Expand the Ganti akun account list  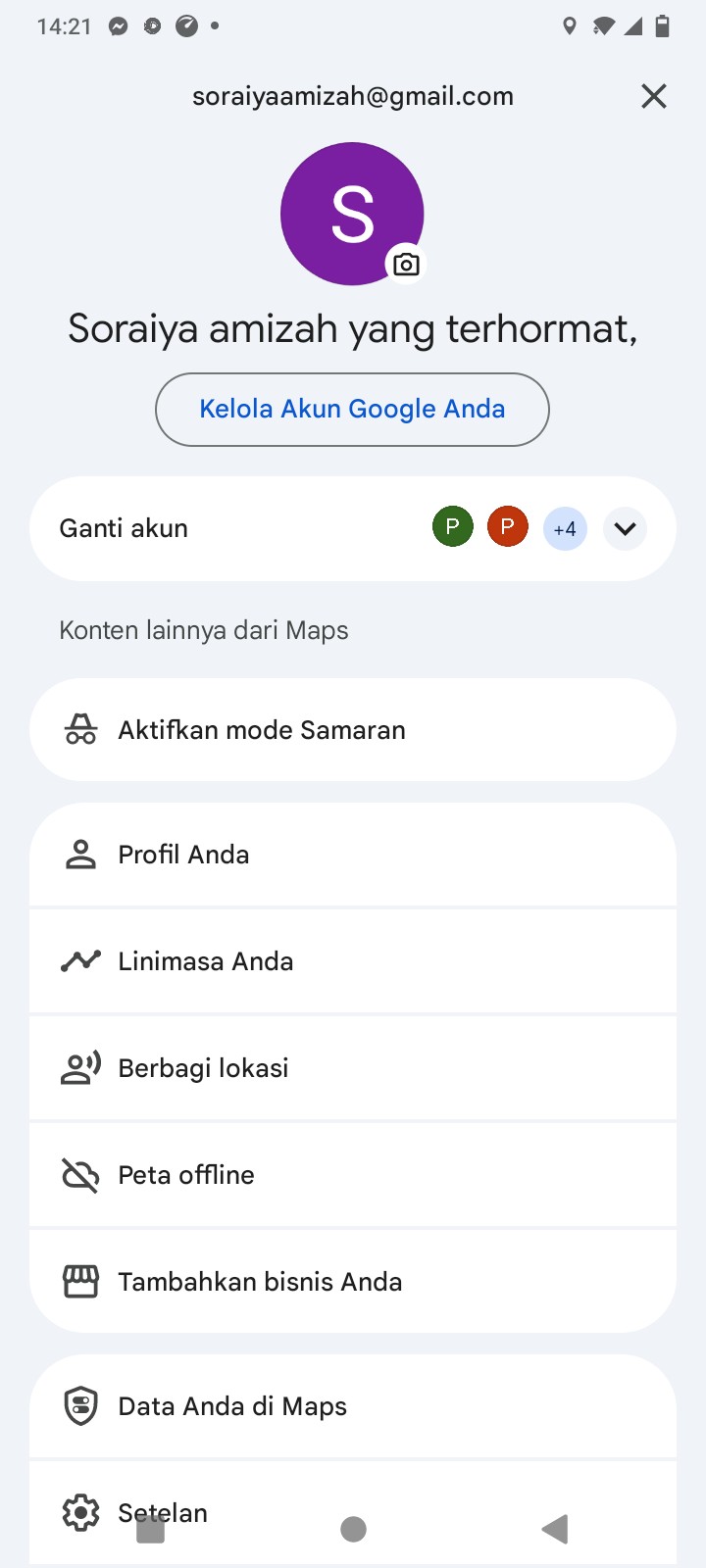(x=625, y=529)
